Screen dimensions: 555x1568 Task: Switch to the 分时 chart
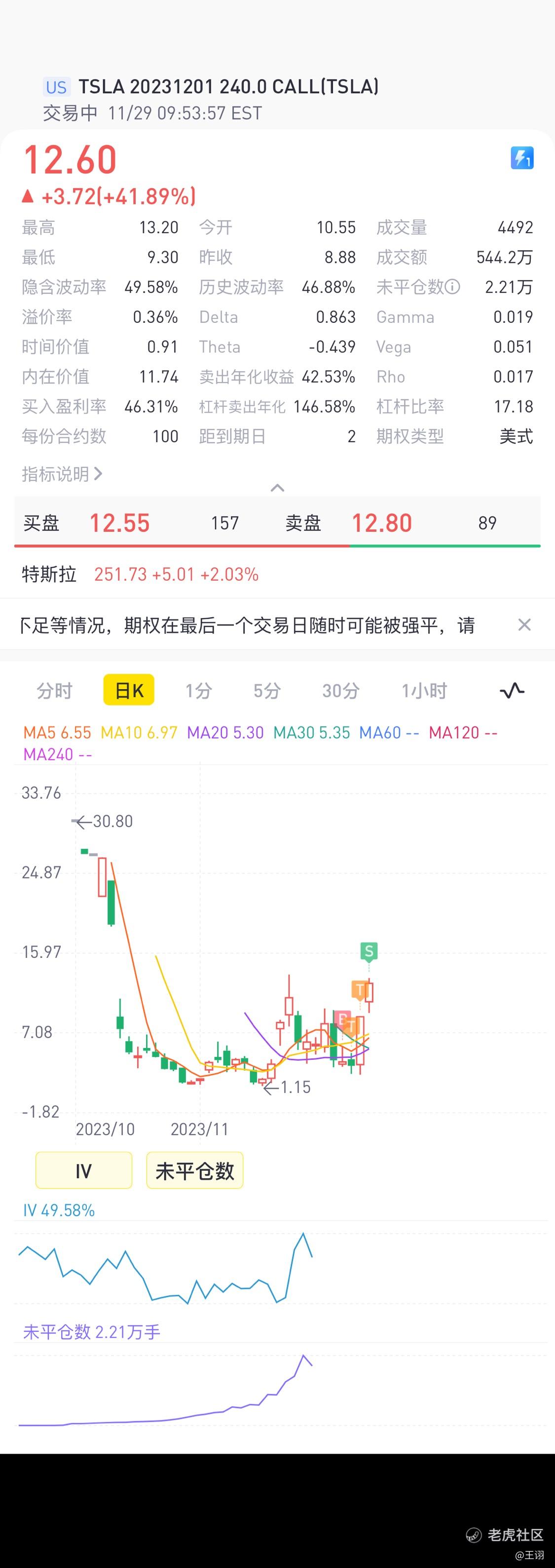pos(54,690)
